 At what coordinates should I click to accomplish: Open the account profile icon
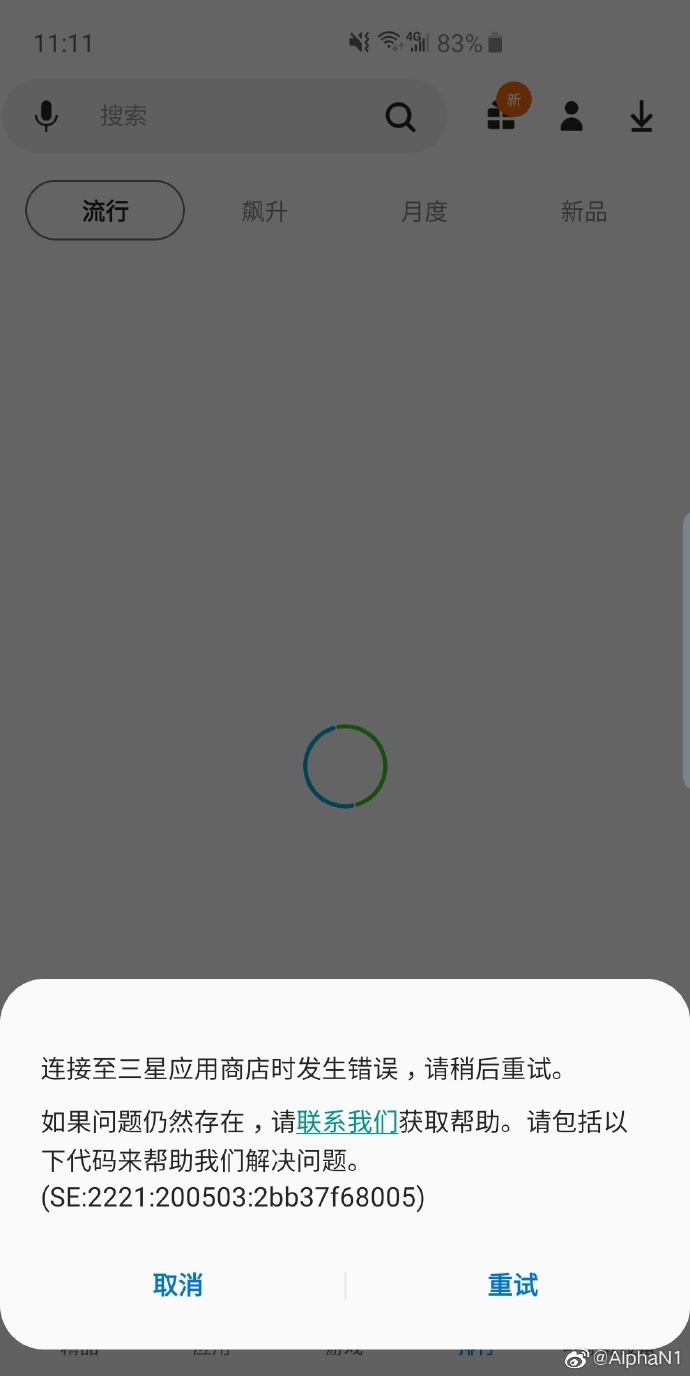pos(572,116)
